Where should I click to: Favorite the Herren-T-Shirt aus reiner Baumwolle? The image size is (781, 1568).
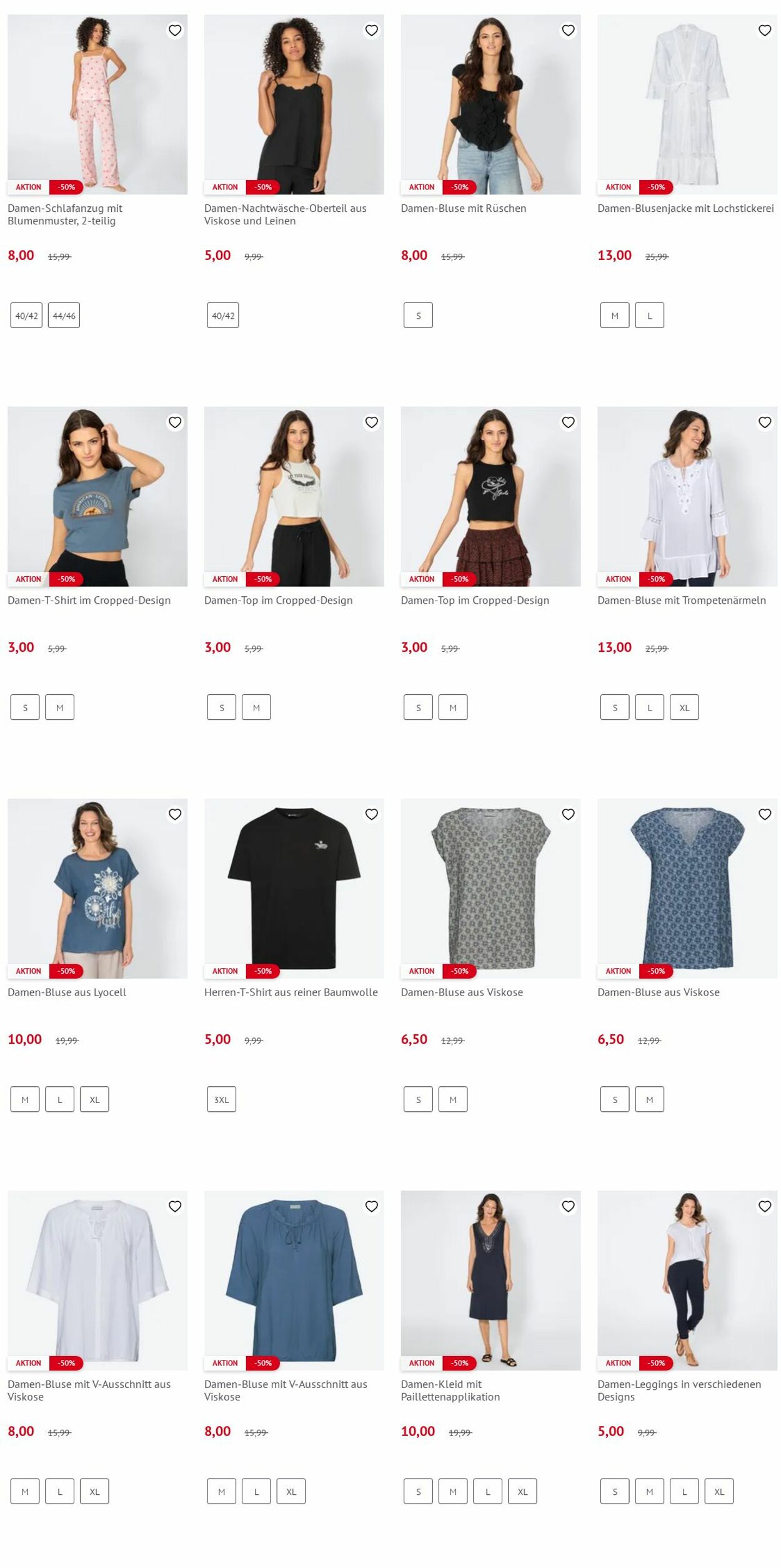(x=372, y=814)
